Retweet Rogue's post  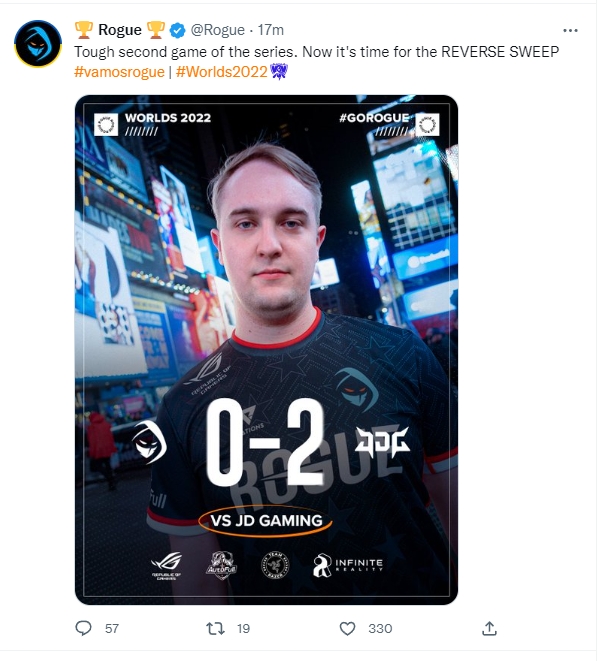pos(214,628)
